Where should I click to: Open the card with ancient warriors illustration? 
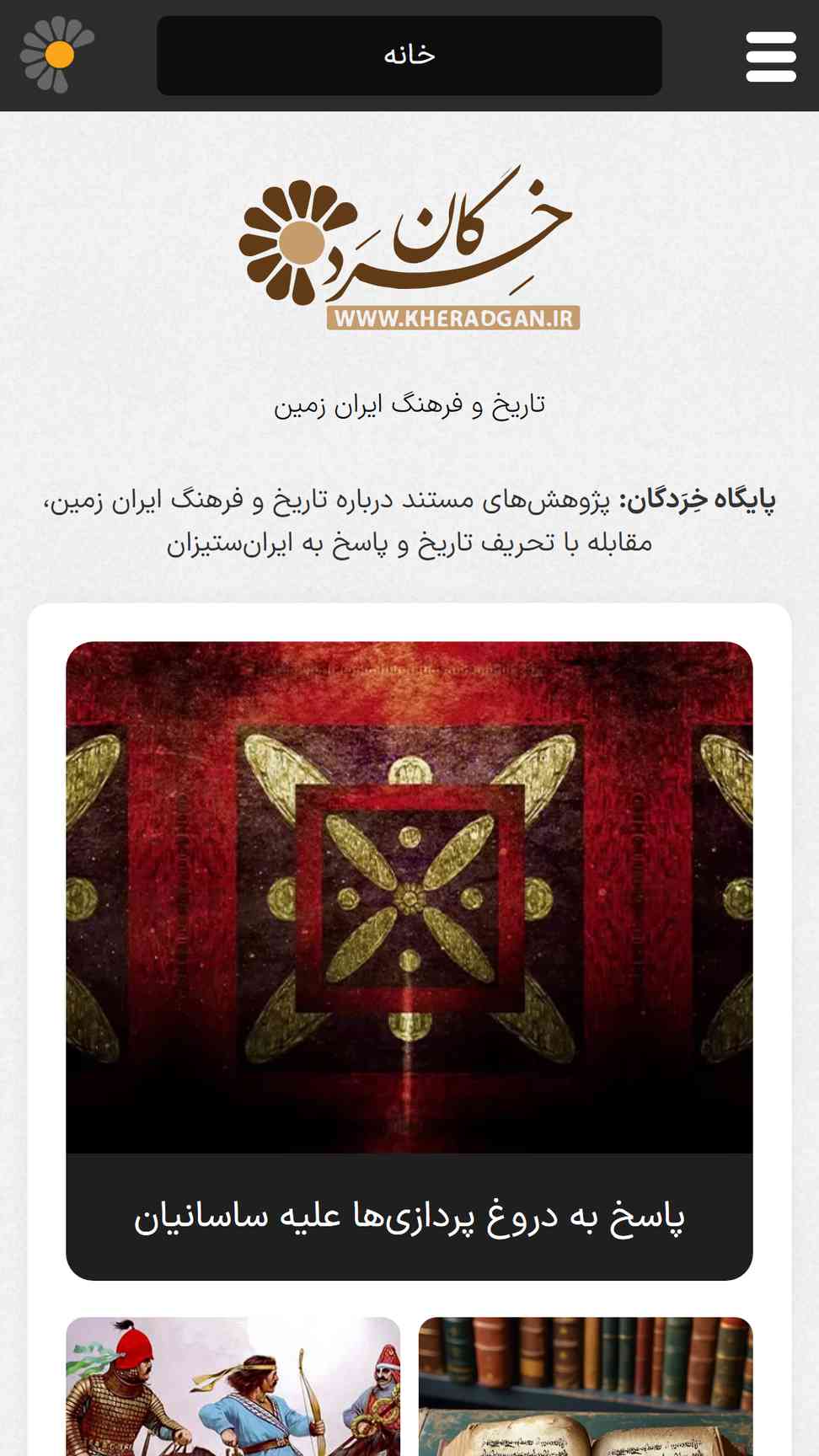(233, 1386)
